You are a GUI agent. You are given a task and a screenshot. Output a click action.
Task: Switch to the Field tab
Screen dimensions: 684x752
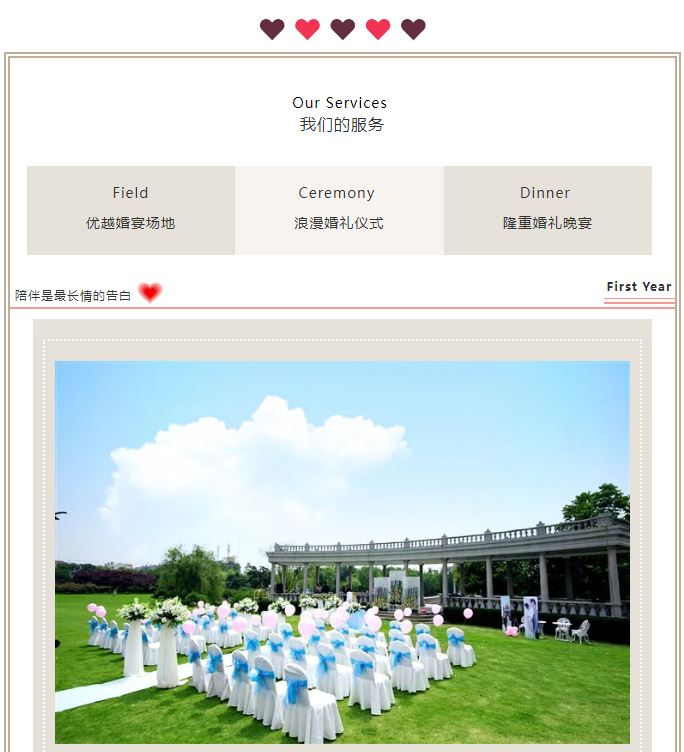click(x=131, y=209)
